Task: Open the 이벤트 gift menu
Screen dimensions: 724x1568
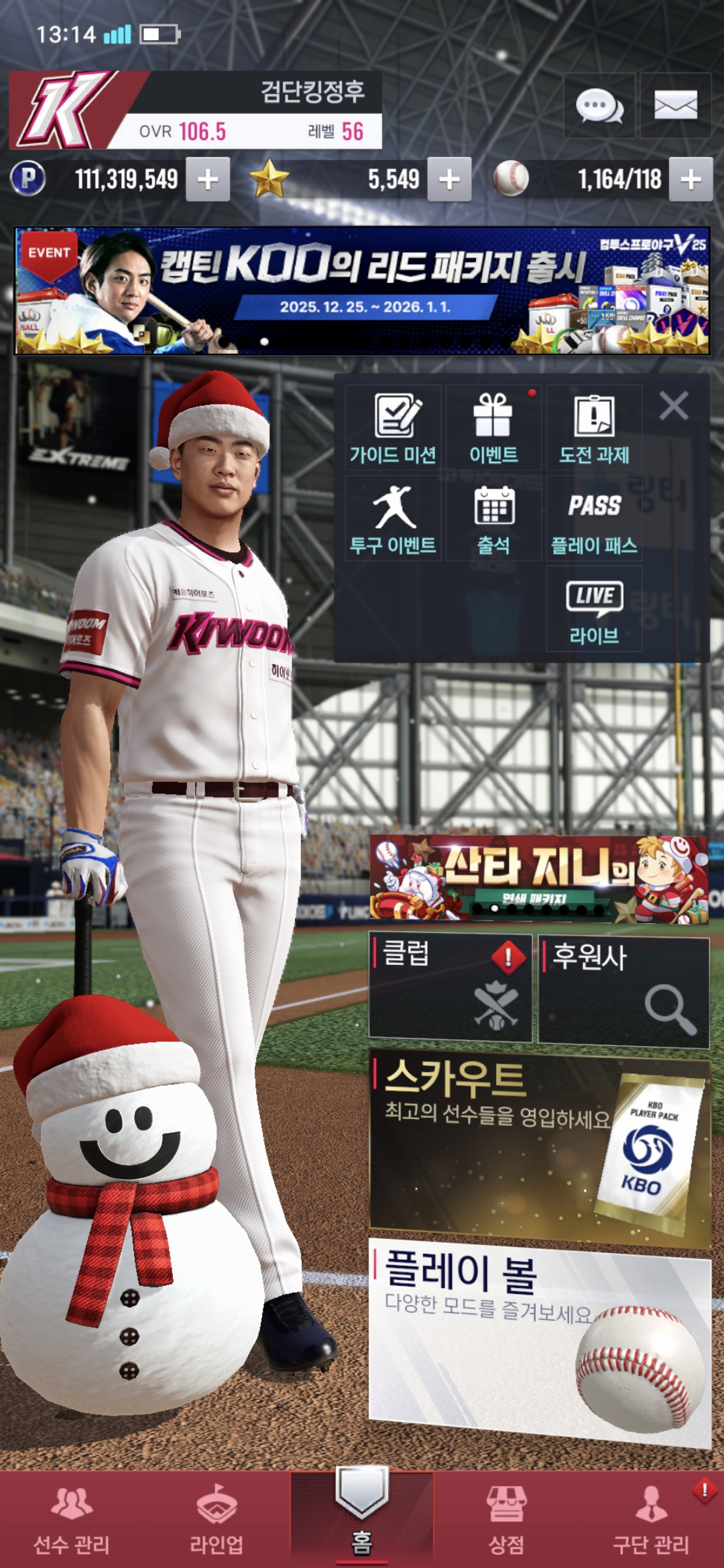Action: coord(493,428)
